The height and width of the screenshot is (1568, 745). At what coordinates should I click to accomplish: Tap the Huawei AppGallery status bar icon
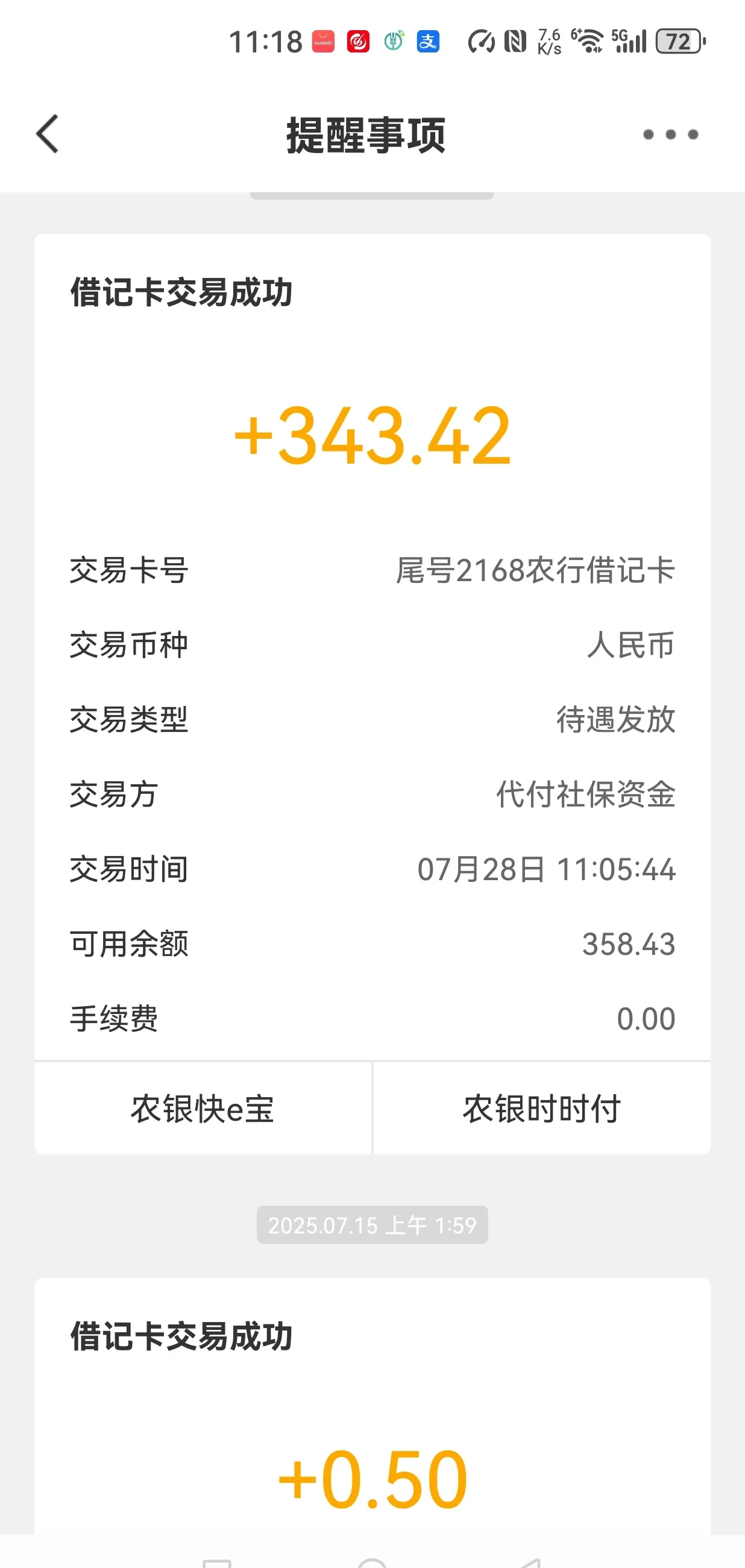[x=322, y=42]
